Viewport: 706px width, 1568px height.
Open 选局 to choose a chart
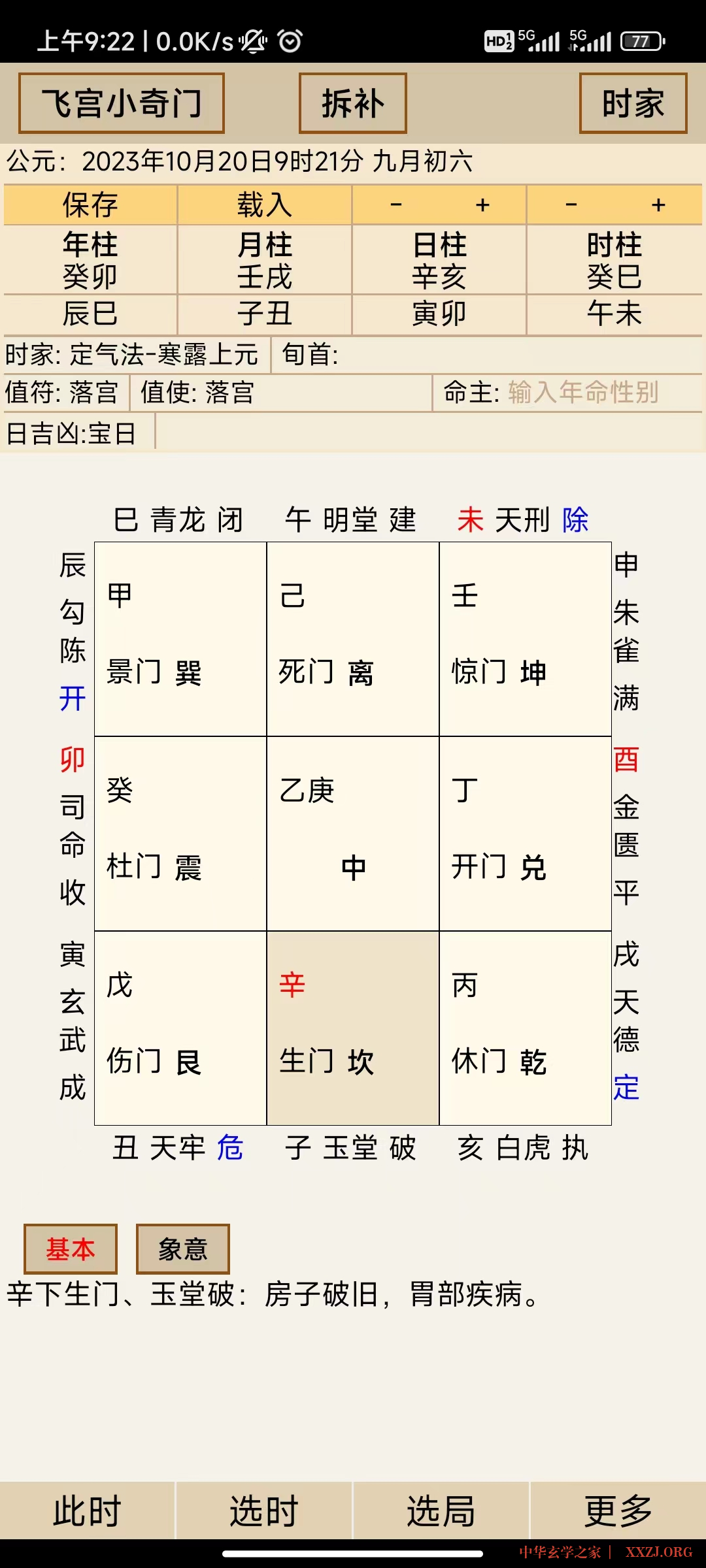coord(441,1511)
